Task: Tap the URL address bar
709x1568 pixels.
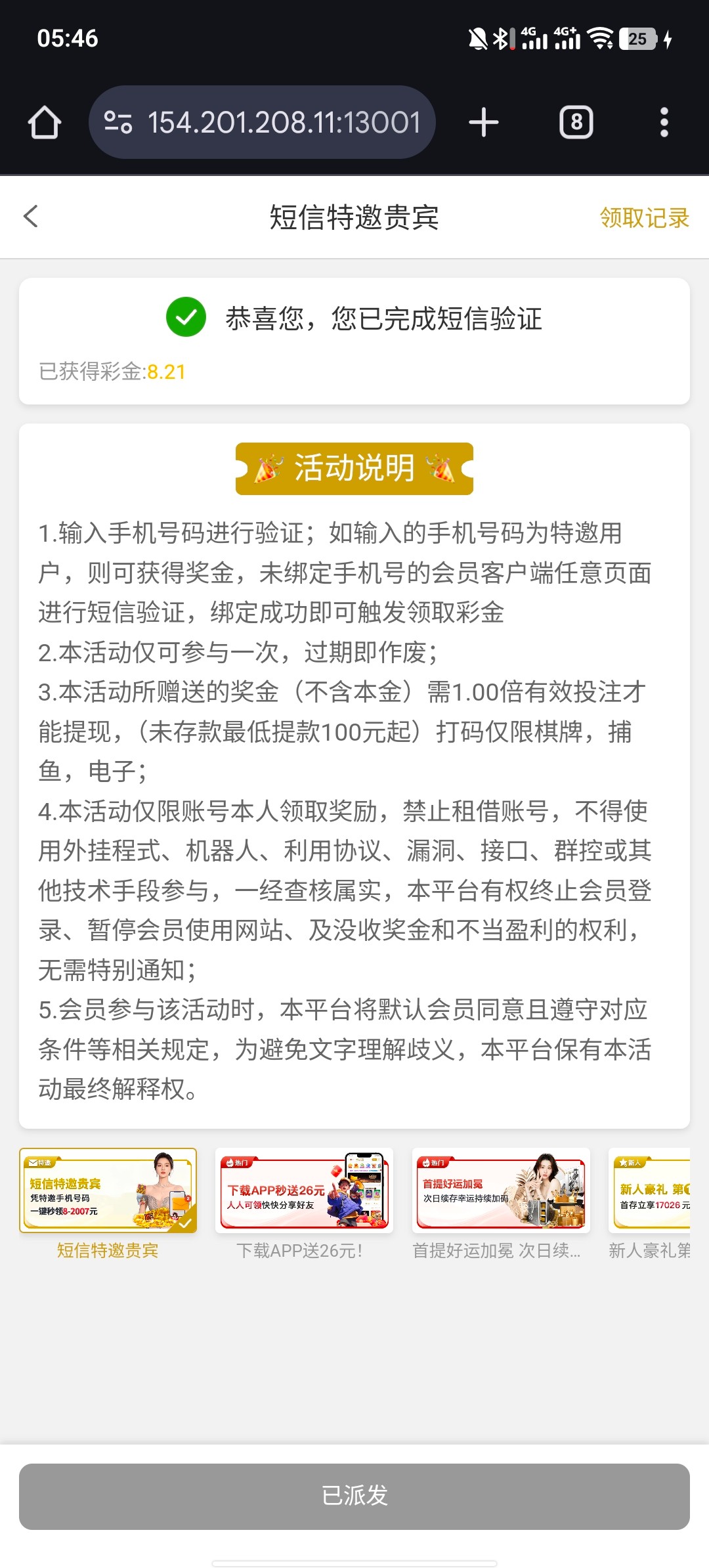Action: click(263, 122)
